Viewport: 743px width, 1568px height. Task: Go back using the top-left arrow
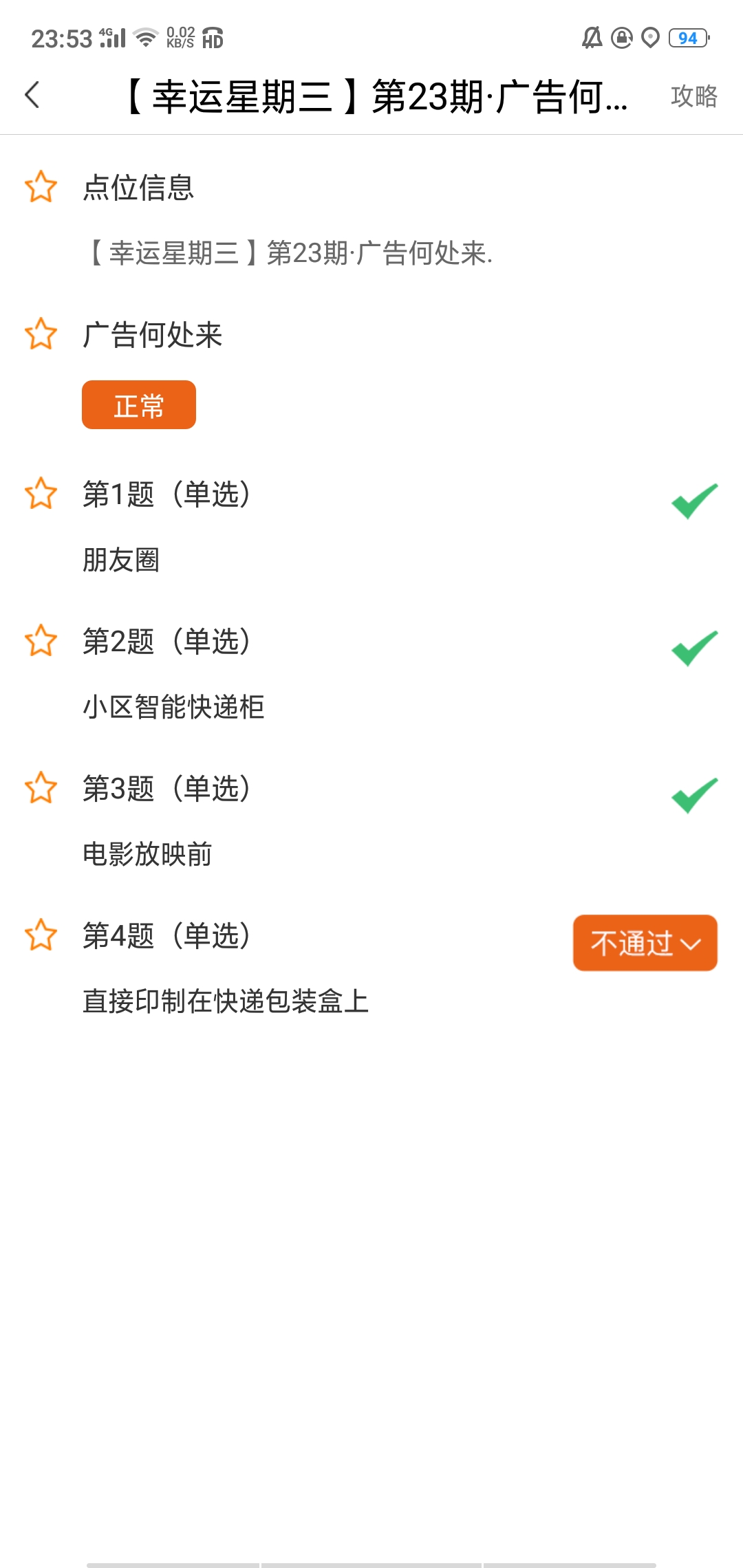pyautogui.click(x=32, y=95)
